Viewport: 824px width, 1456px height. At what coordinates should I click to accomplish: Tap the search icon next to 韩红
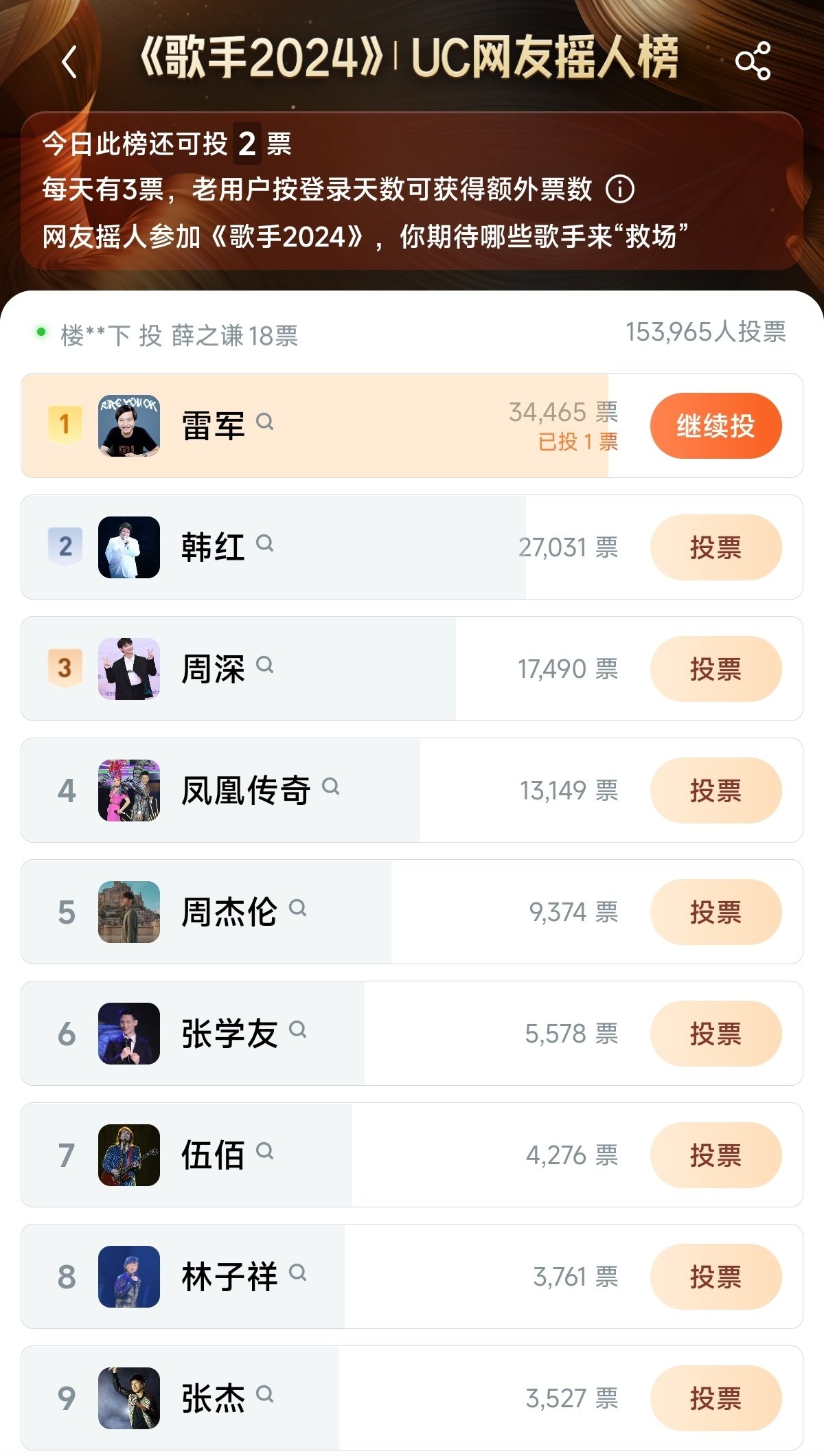coord(264,543)
